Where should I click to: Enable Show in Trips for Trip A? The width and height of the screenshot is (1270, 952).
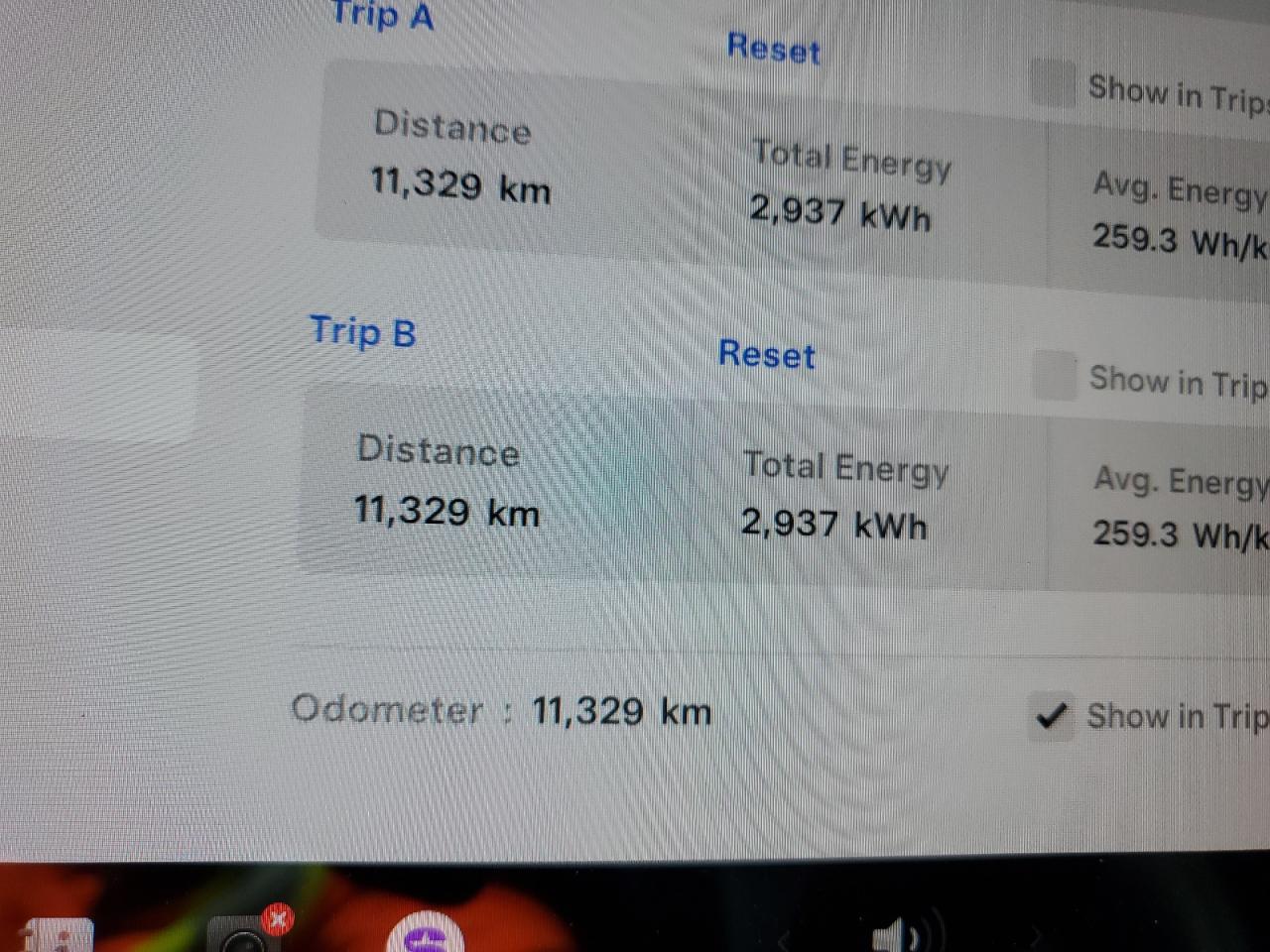1053,82
